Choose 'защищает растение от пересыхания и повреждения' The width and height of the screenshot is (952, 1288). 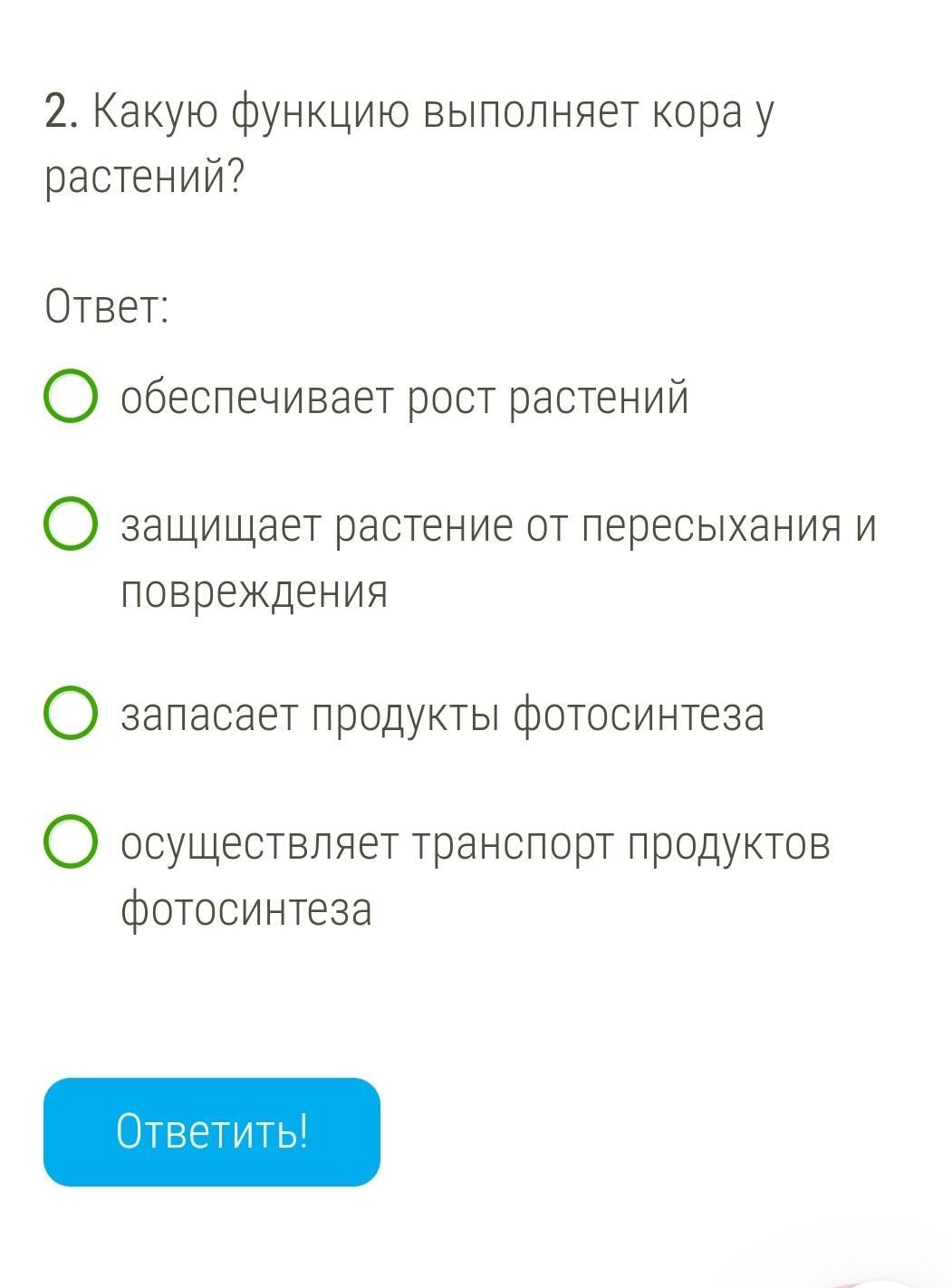pos(70,525)
